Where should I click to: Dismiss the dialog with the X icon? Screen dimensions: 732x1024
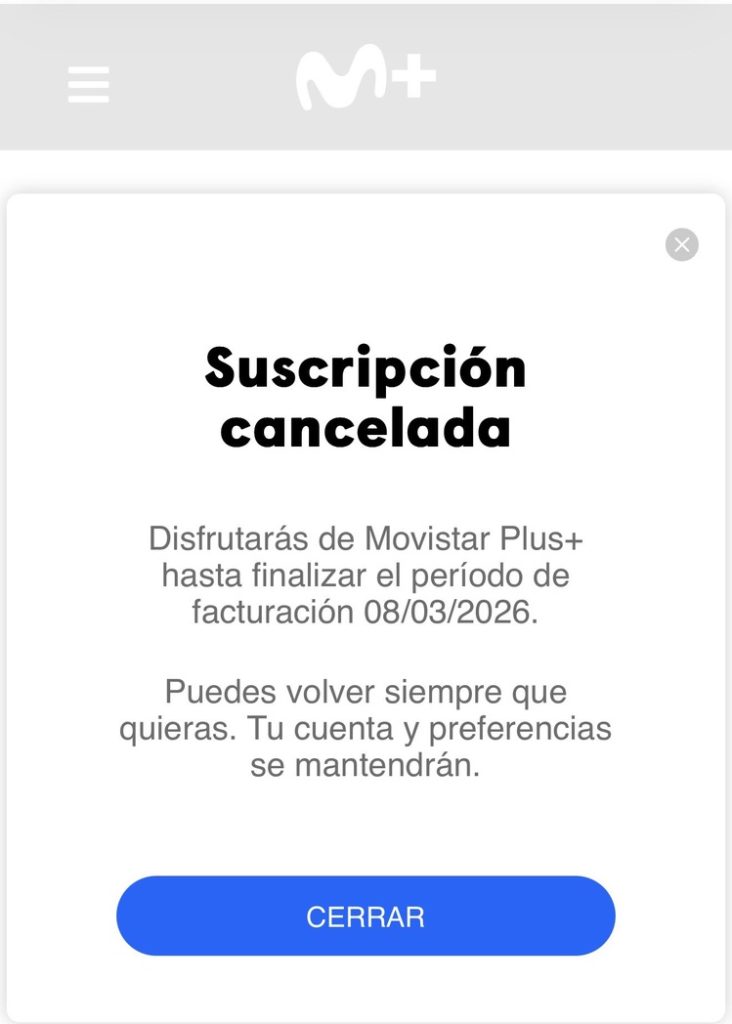pos(682,245)
